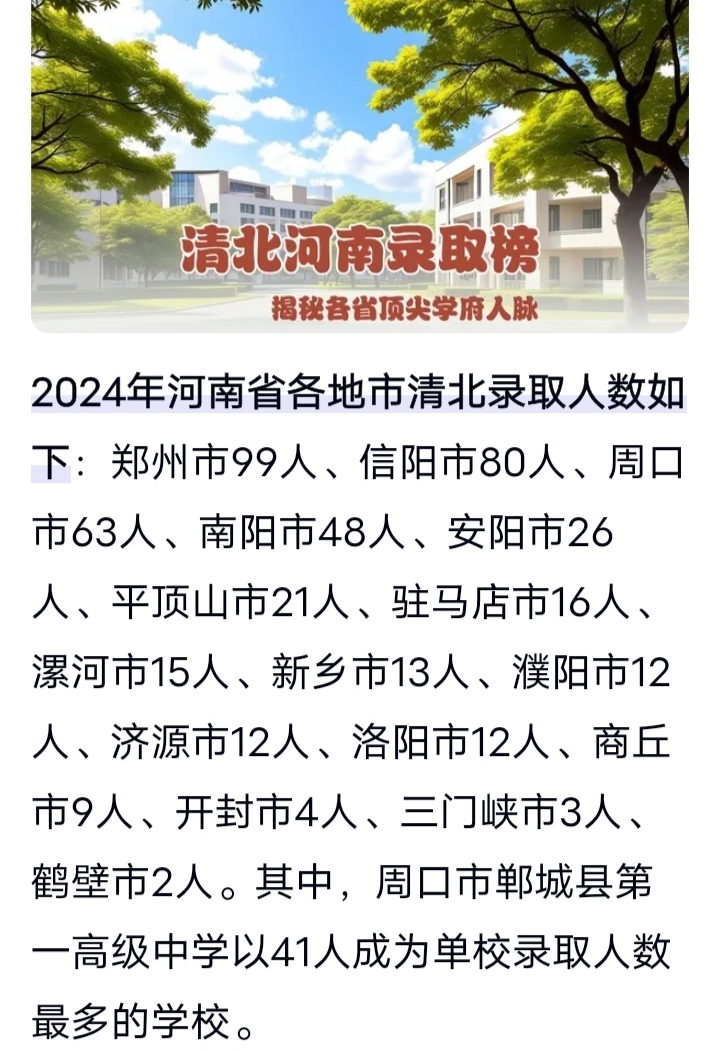Open the 清北河南录取榜 banner image
The image size is (720, 1052).
(x=360, y=165)
